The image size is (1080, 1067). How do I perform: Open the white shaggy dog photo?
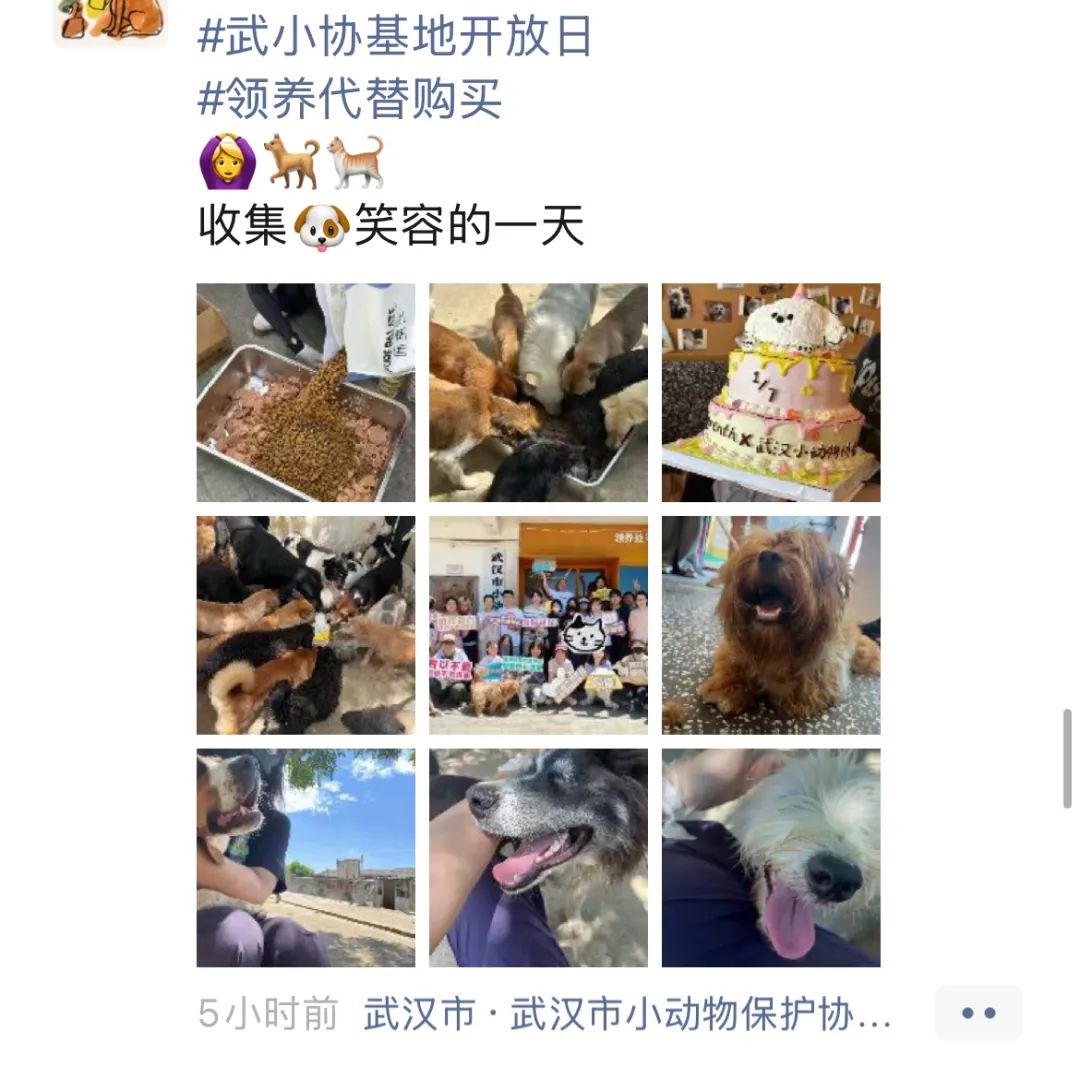pos(771,858)
